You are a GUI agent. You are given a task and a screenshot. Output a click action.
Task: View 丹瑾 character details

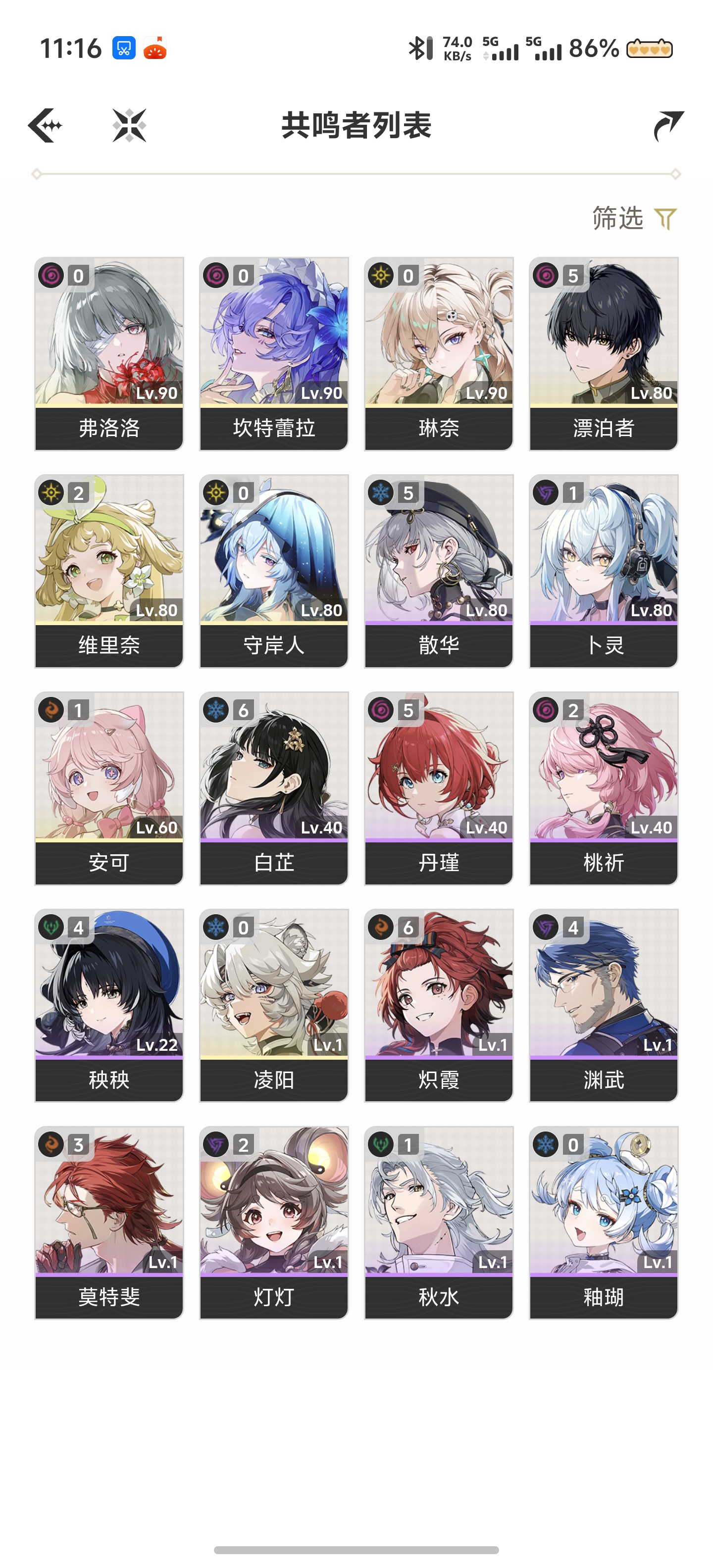coord(438,787)
